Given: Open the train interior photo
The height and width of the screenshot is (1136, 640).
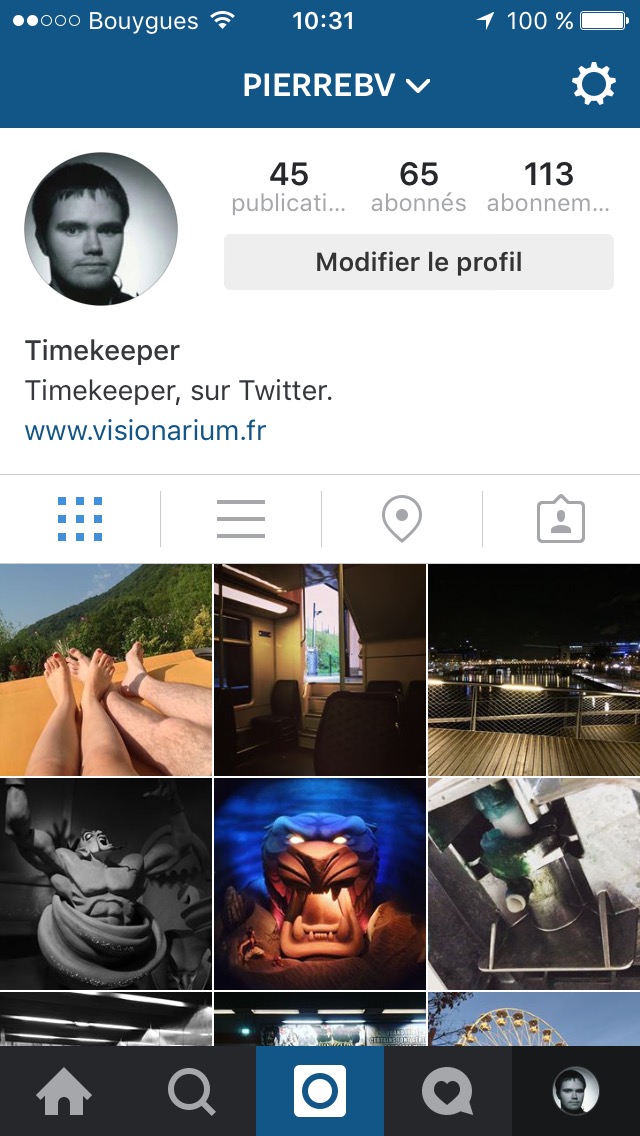Looking at the screenshot, I should click(320, 670).
